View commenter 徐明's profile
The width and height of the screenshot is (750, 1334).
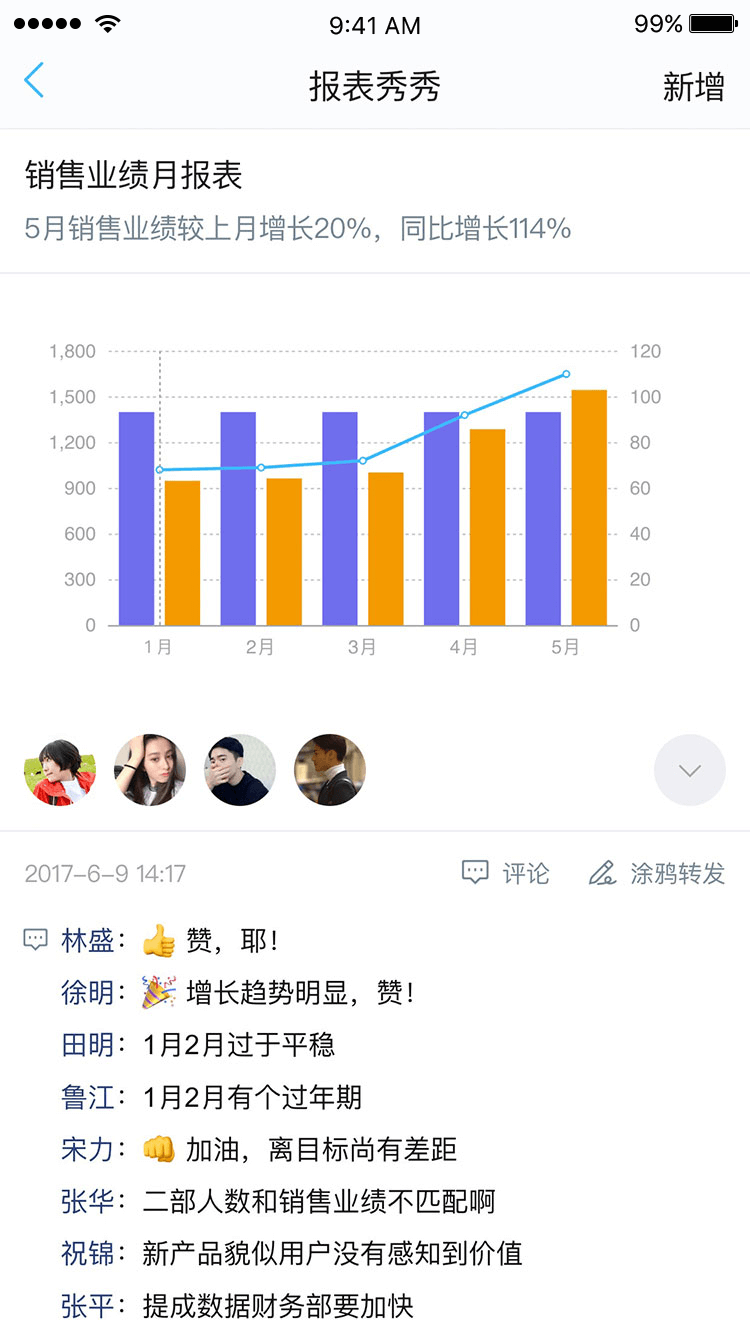tap(87, 993)
